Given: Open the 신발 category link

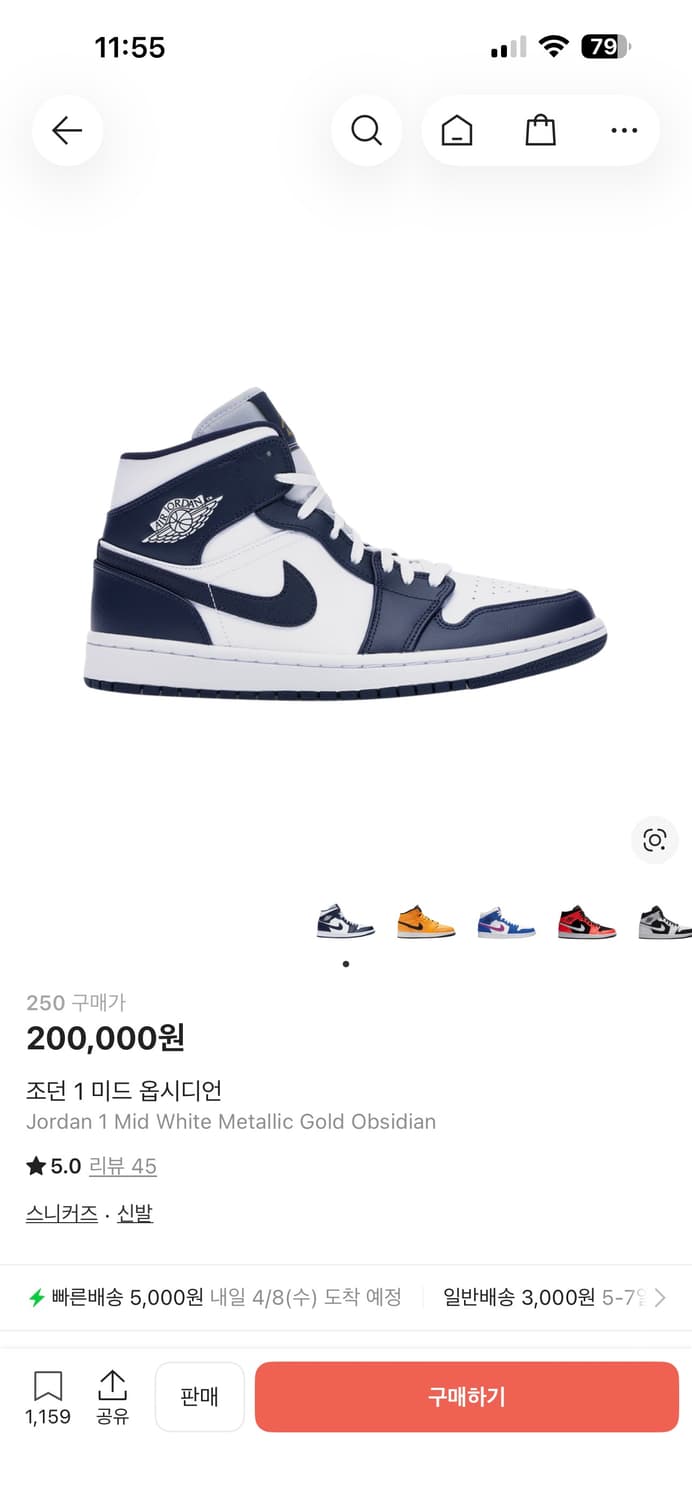Looking at the screenshot, I should coord(135,1214).
